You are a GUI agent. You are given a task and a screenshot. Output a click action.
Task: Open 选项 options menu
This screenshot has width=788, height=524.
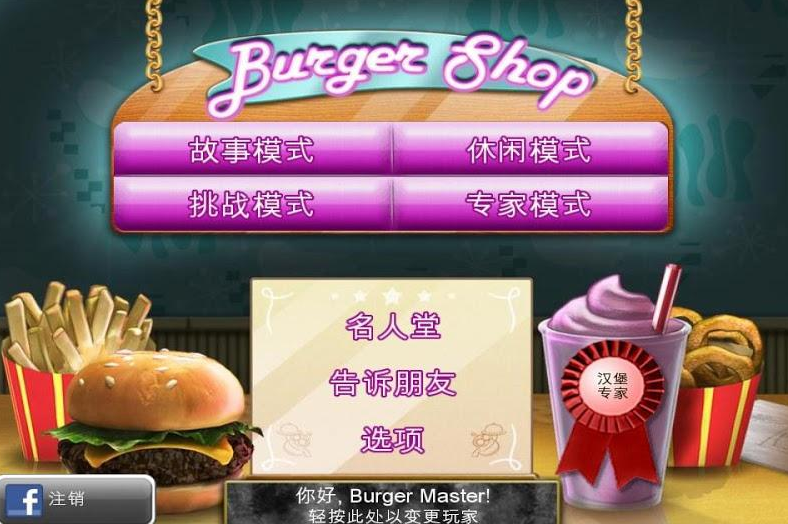[392, 438]
